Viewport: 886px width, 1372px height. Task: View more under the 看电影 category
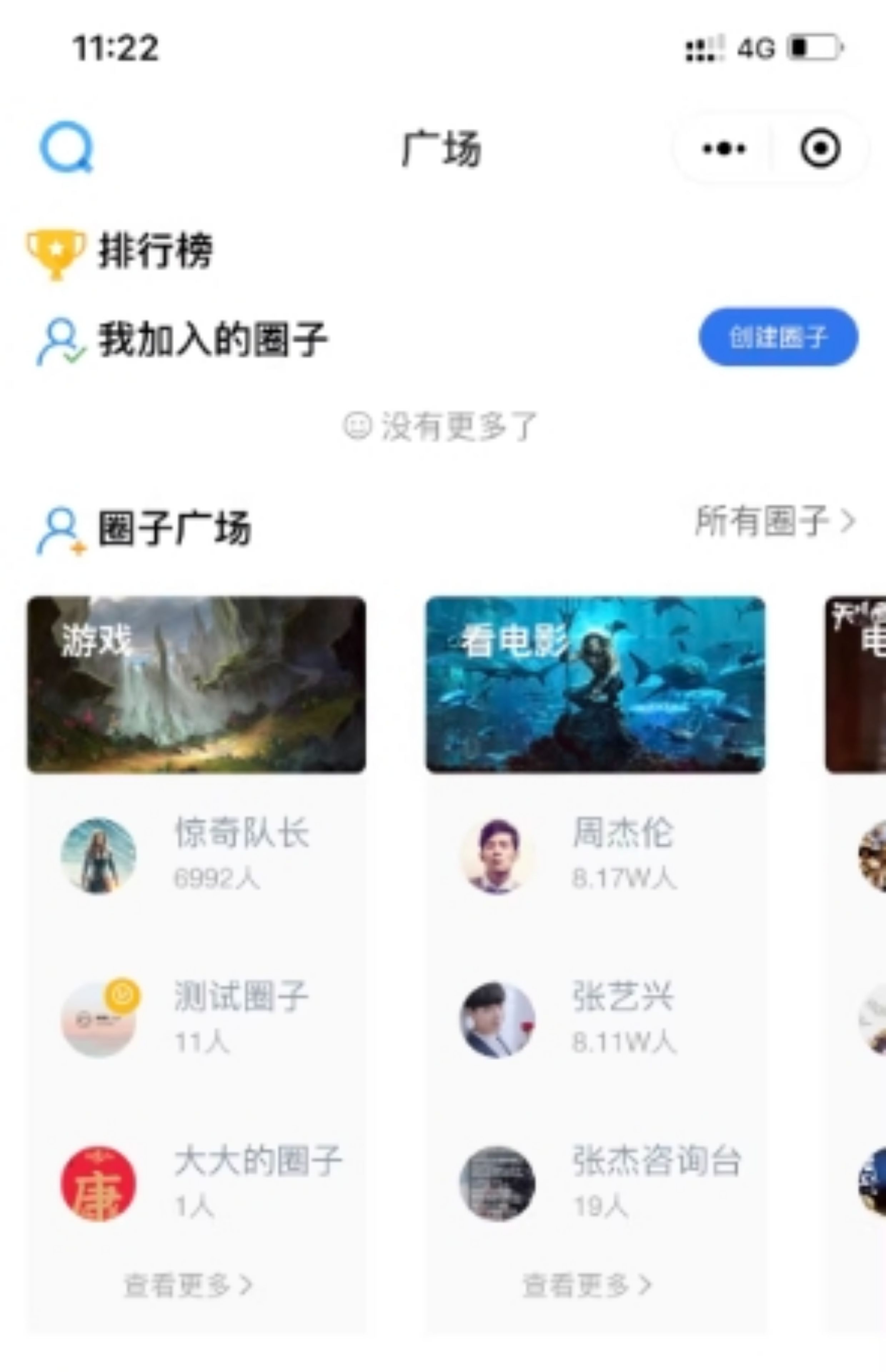(587, 1286)
